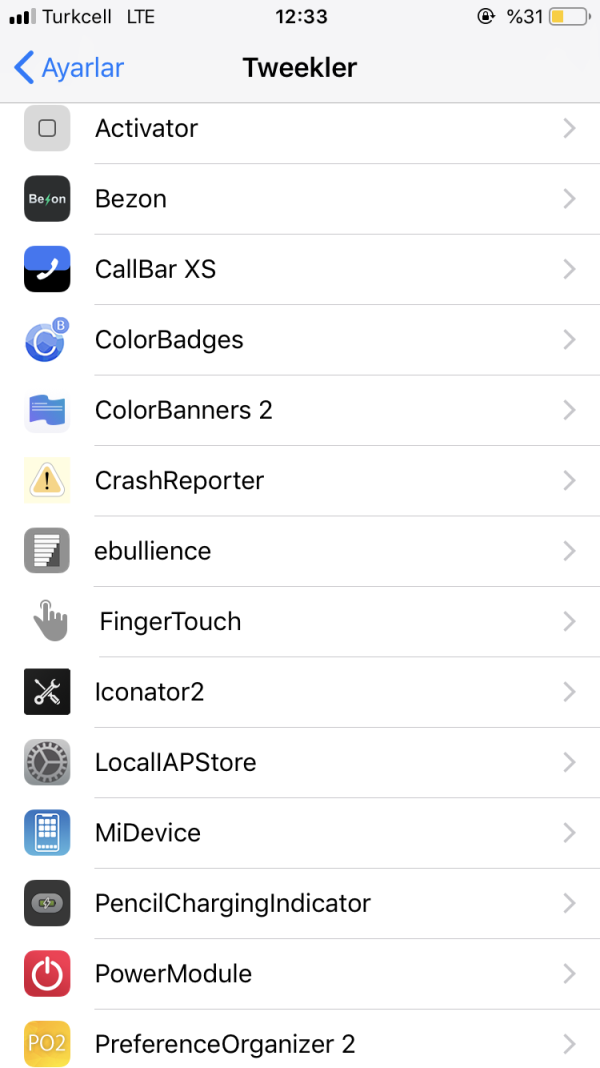Select PowerModule

pyautogui.click(x=300, y=974)
